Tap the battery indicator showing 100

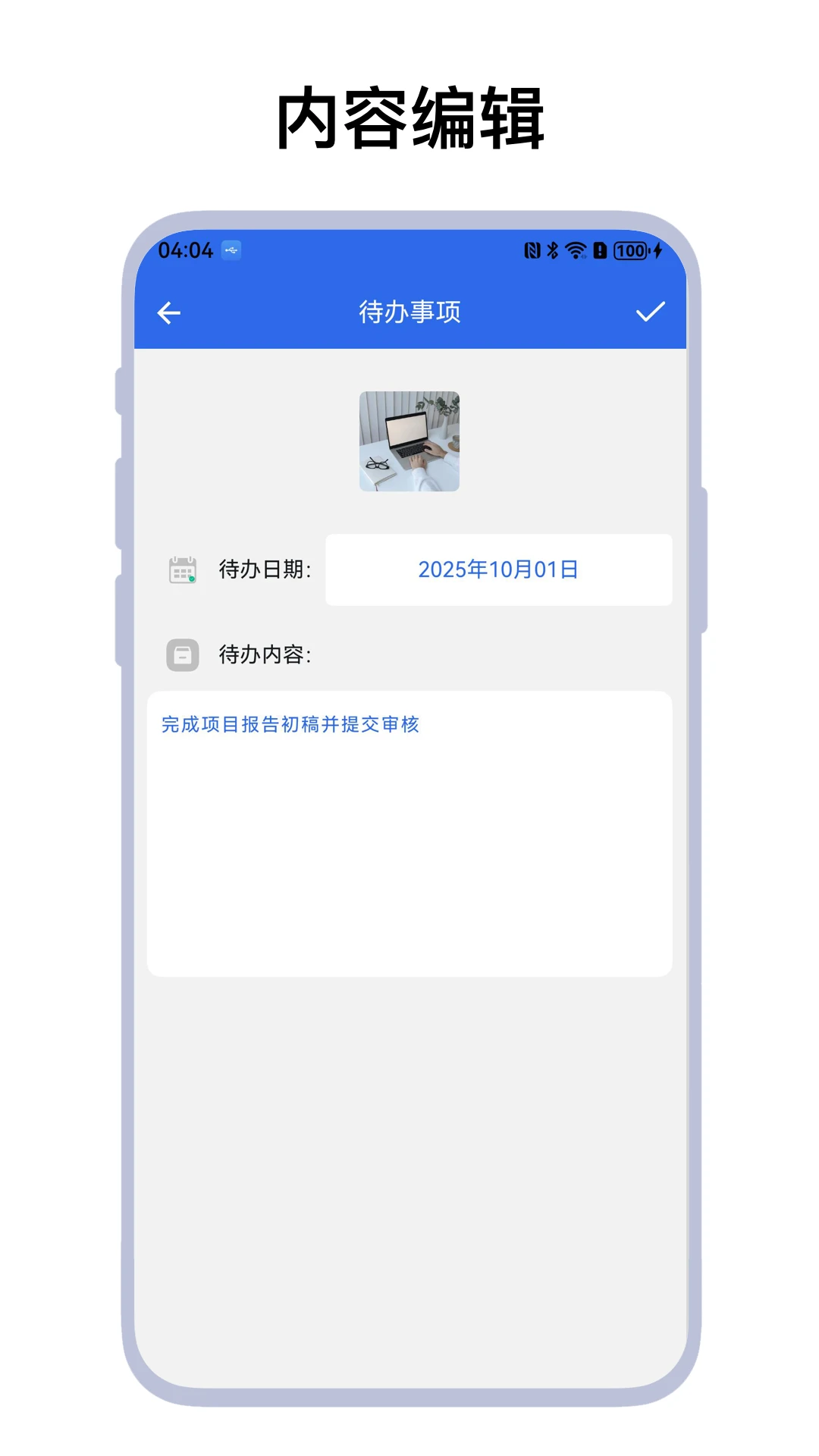click(x=629, y=250)
